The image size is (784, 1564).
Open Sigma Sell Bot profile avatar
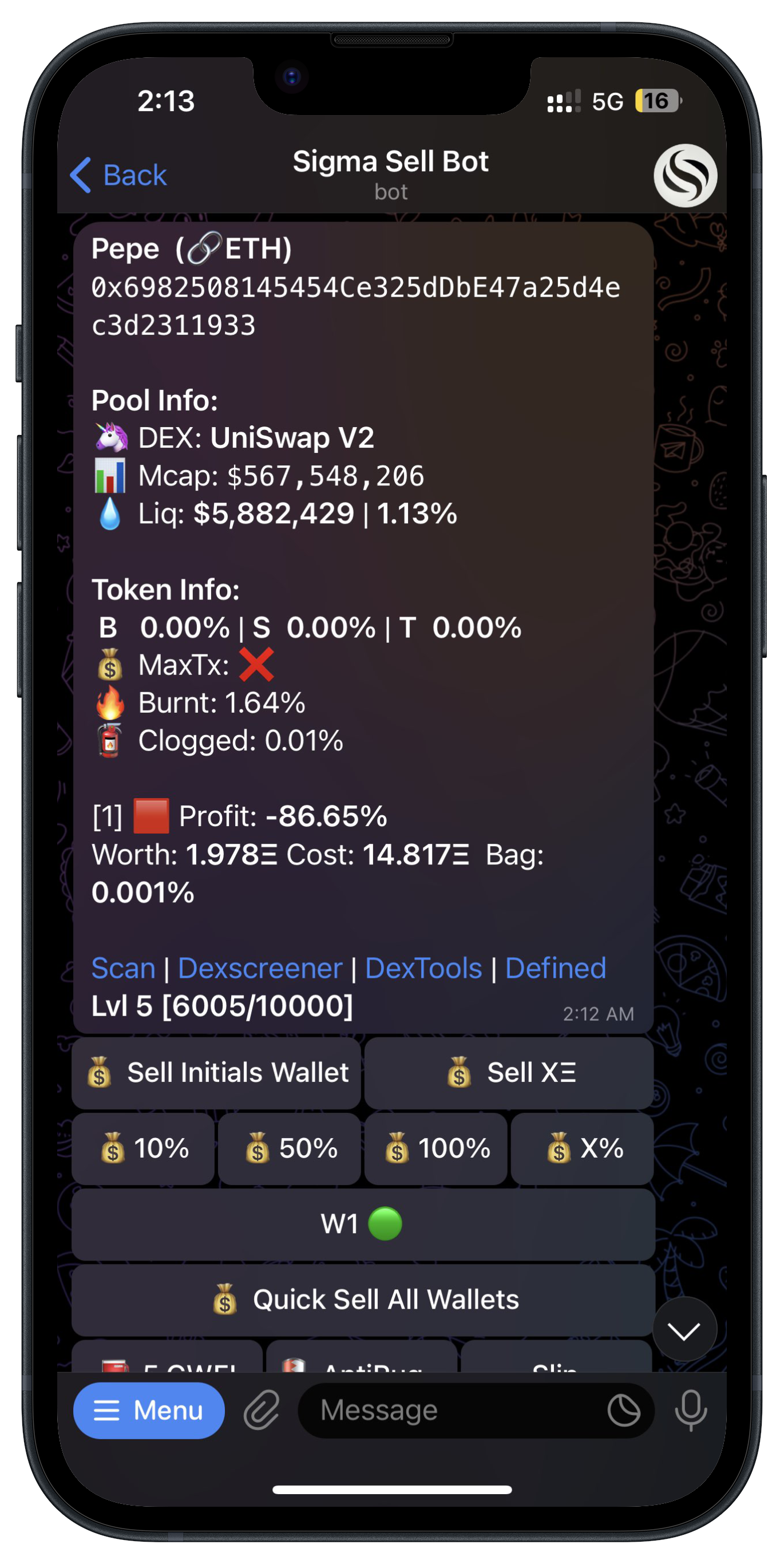tap(684, 176)
